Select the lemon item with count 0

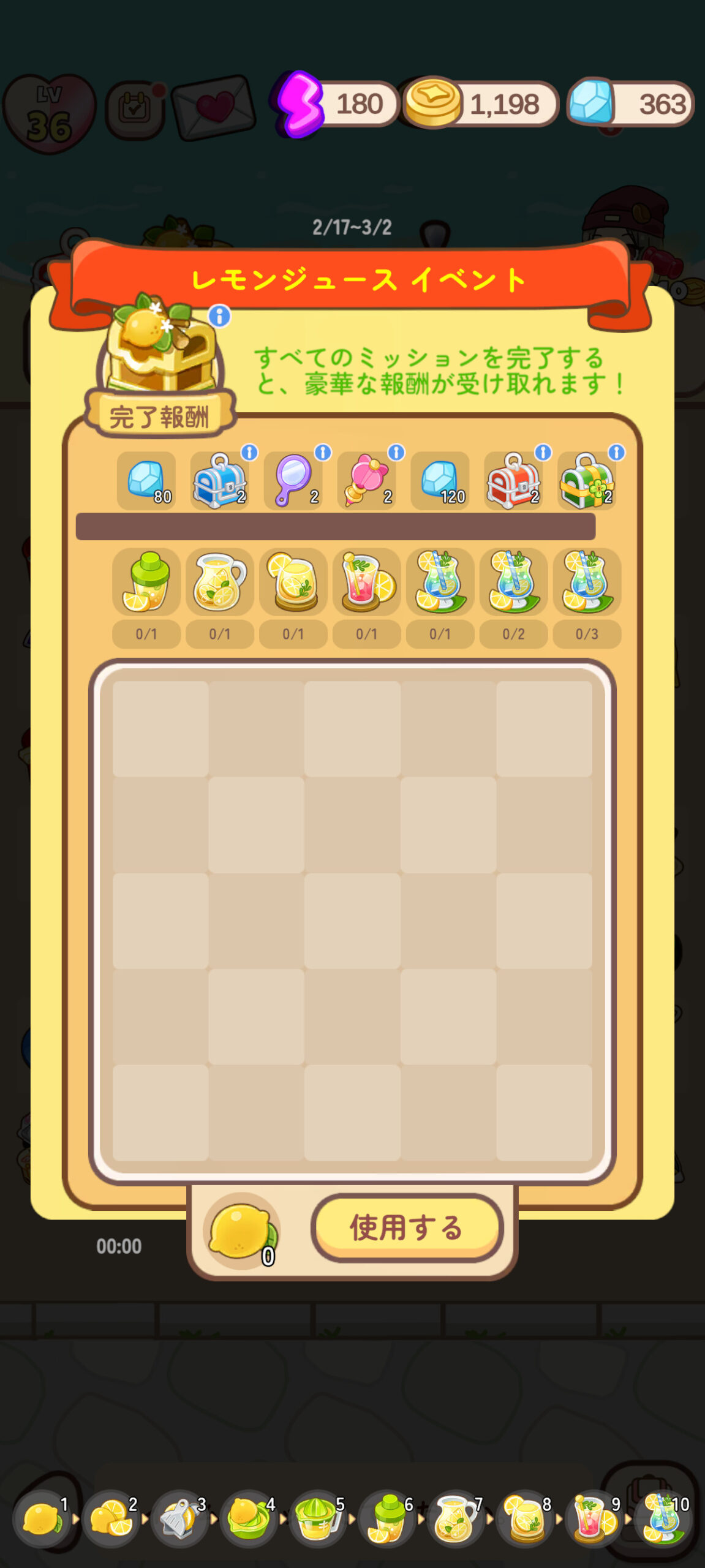(242, 1231)
